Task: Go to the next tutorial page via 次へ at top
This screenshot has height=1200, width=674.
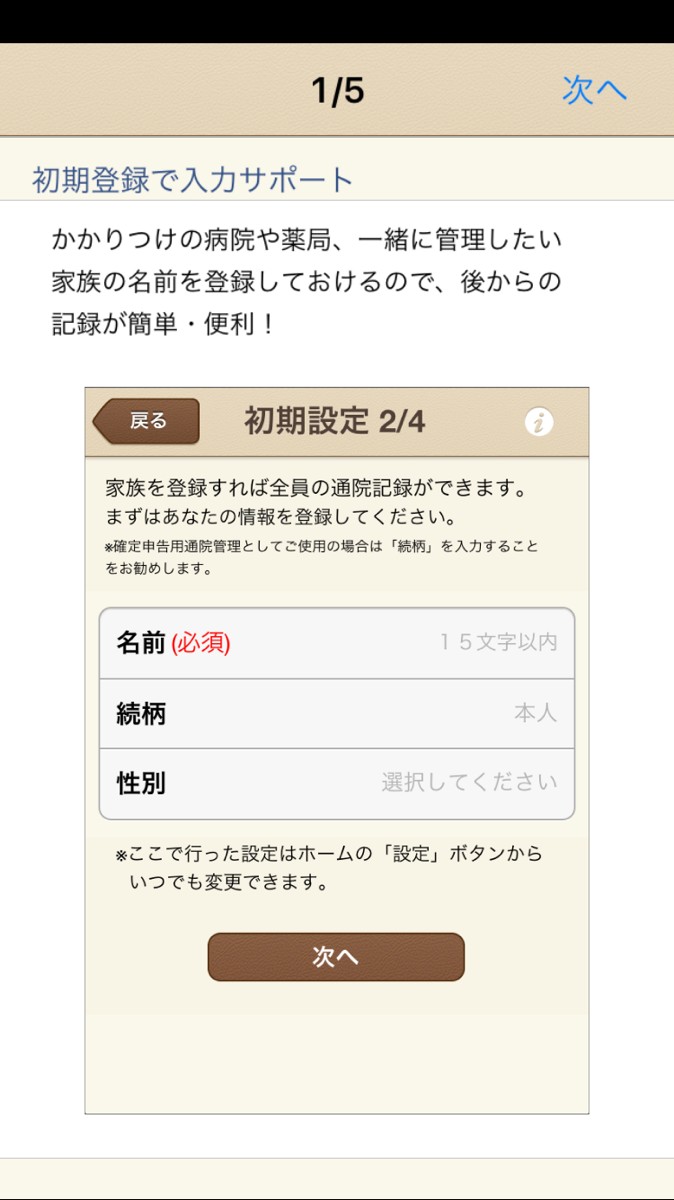Action: coord(594,90)
